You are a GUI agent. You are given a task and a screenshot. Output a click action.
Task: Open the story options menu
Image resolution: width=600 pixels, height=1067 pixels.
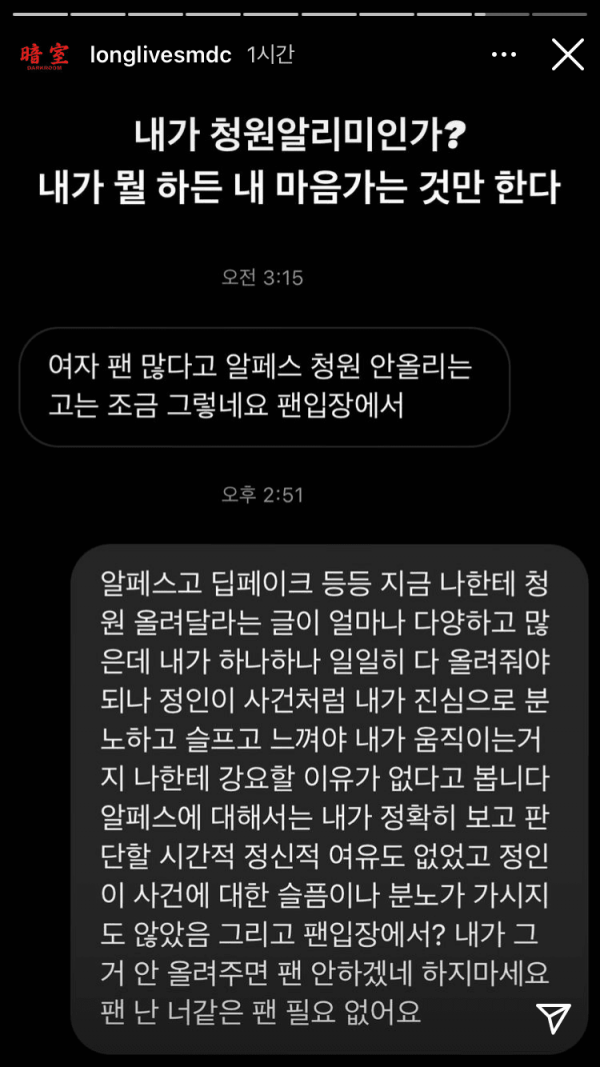[504, 54]
